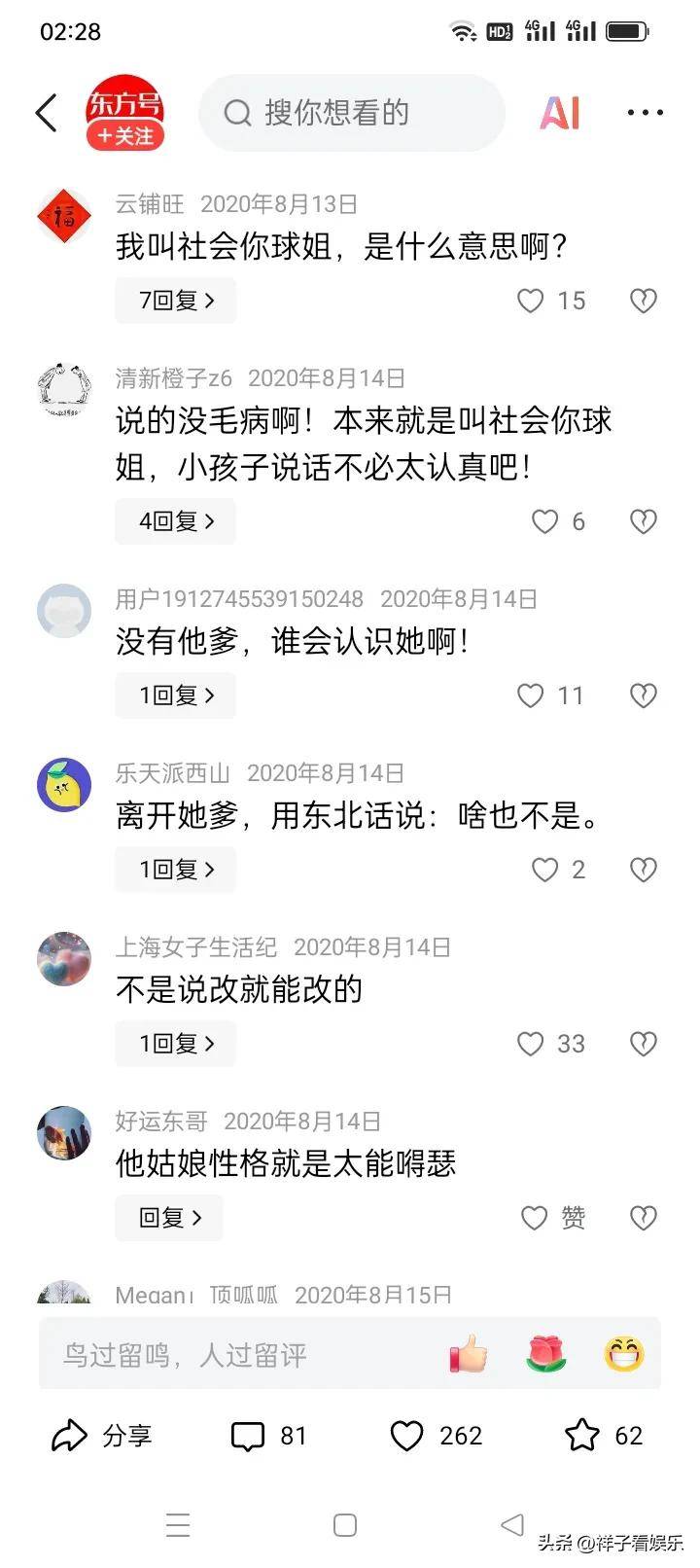Open the 81 comments button

click(268, 1436)
